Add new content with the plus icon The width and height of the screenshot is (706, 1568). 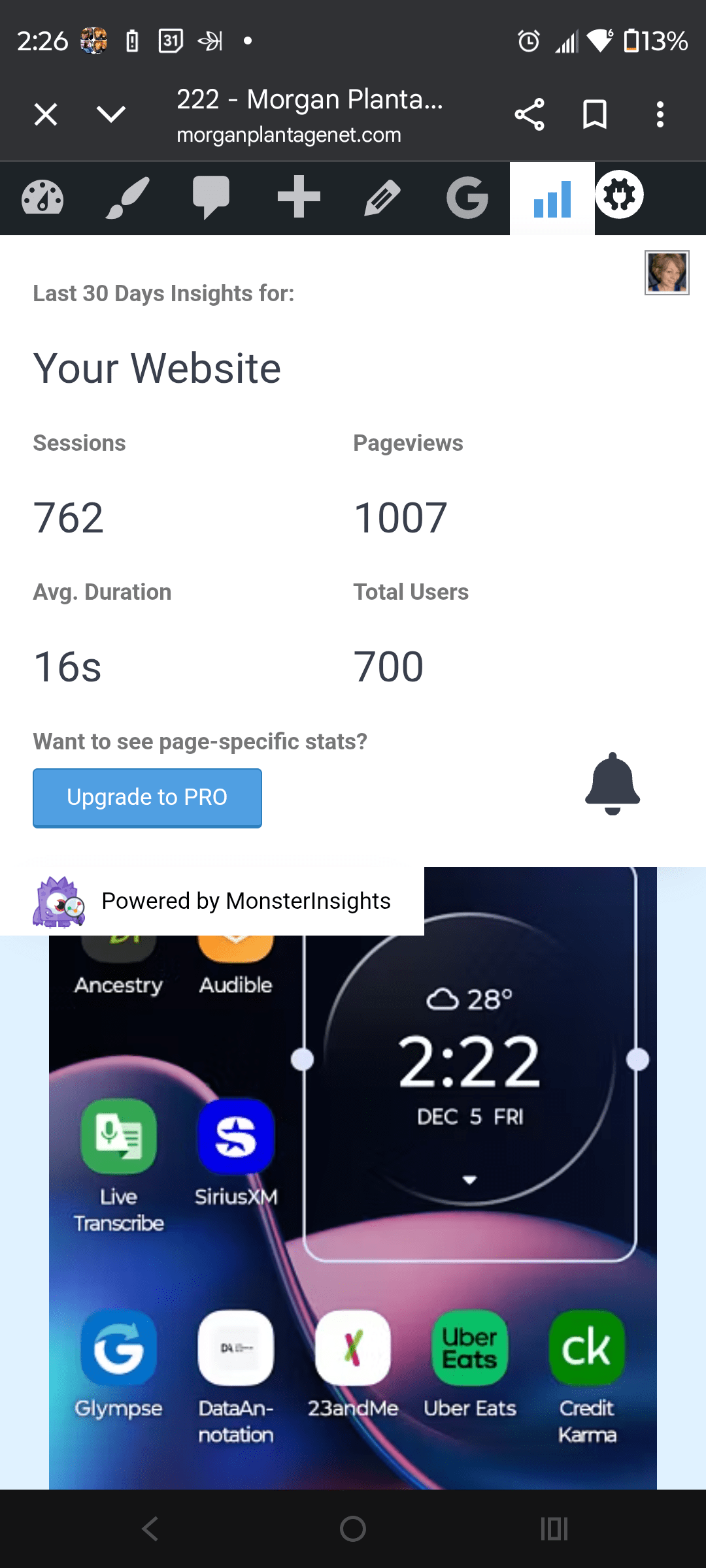(299, 197)
